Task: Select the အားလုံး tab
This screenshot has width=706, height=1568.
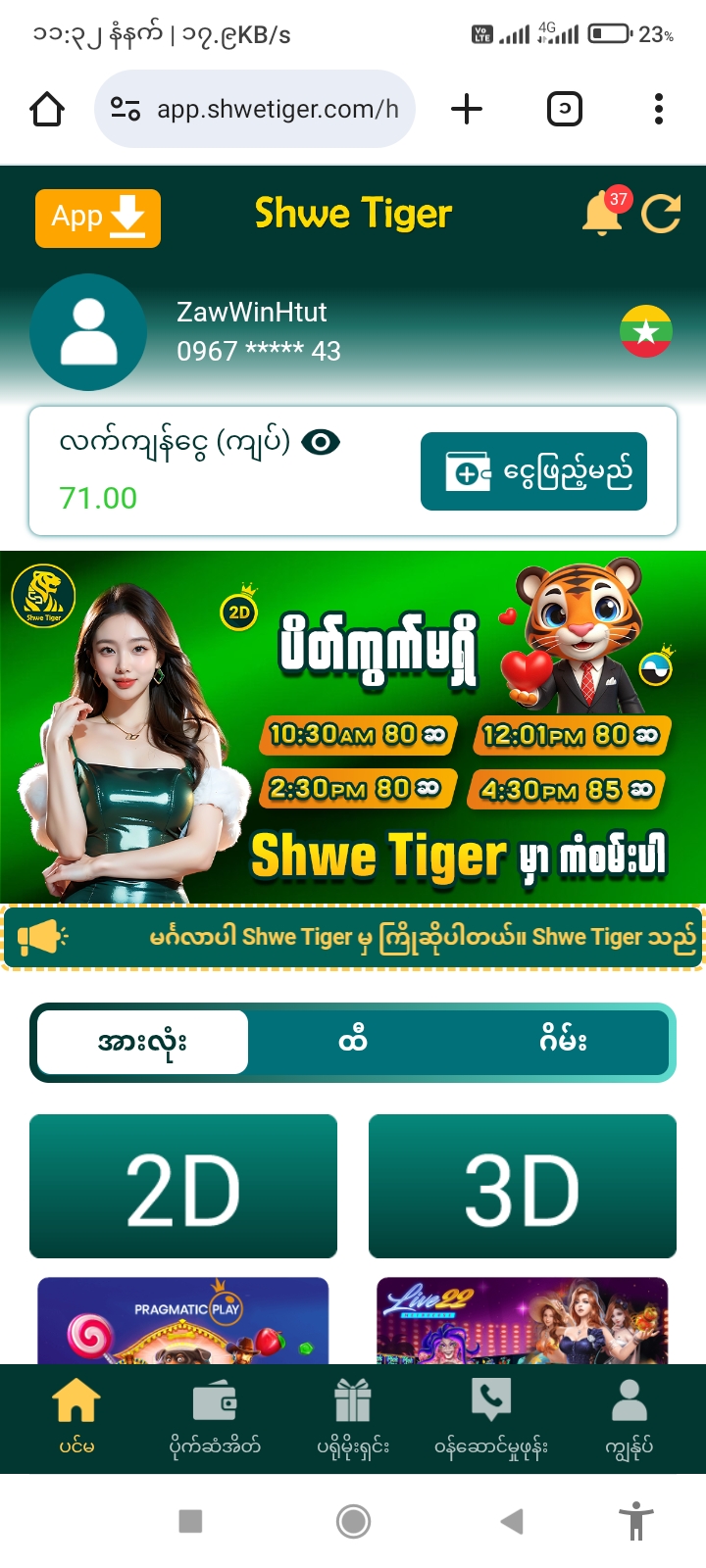Action: coord(143,1042)
